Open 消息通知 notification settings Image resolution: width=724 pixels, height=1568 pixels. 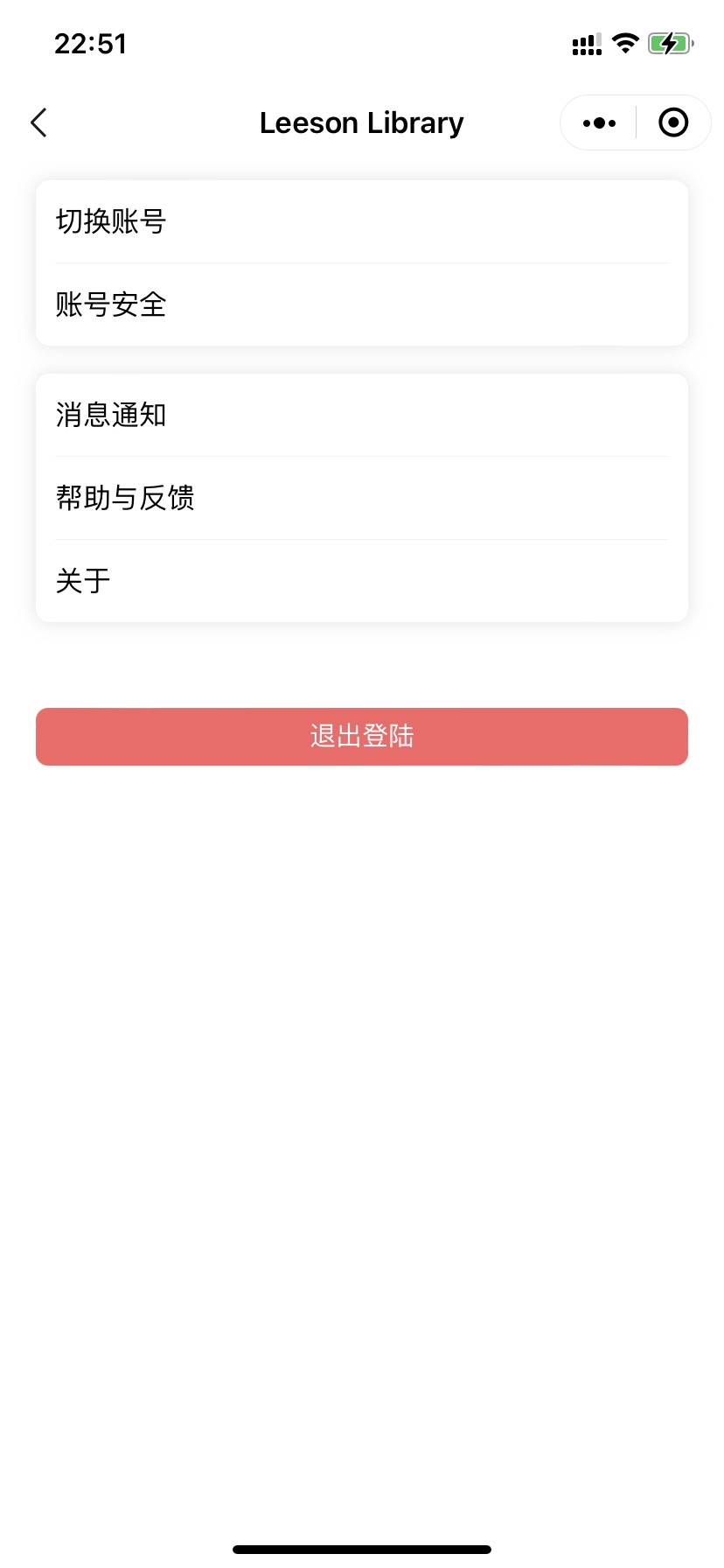(x=362, y=415)
